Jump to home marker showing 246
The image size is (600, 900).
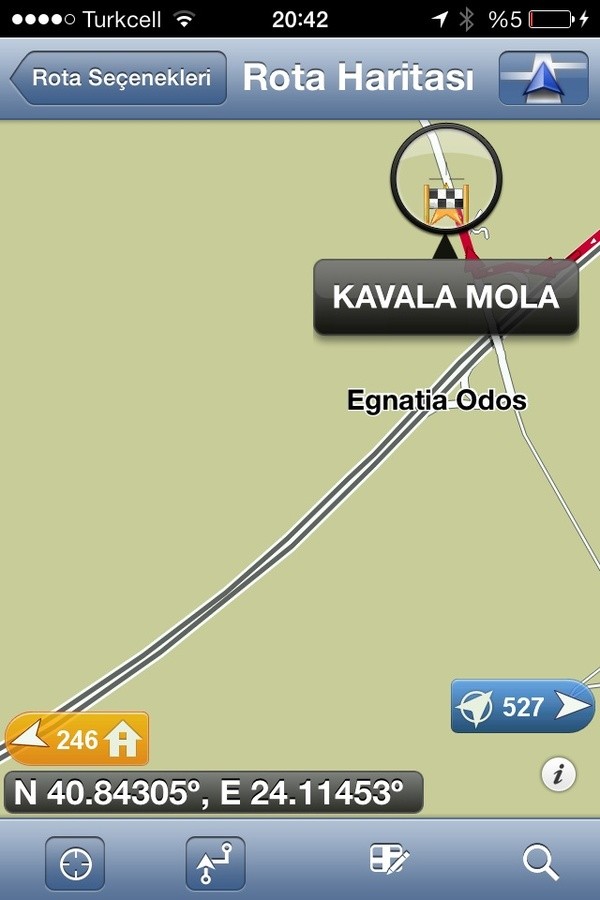point(78,740)
